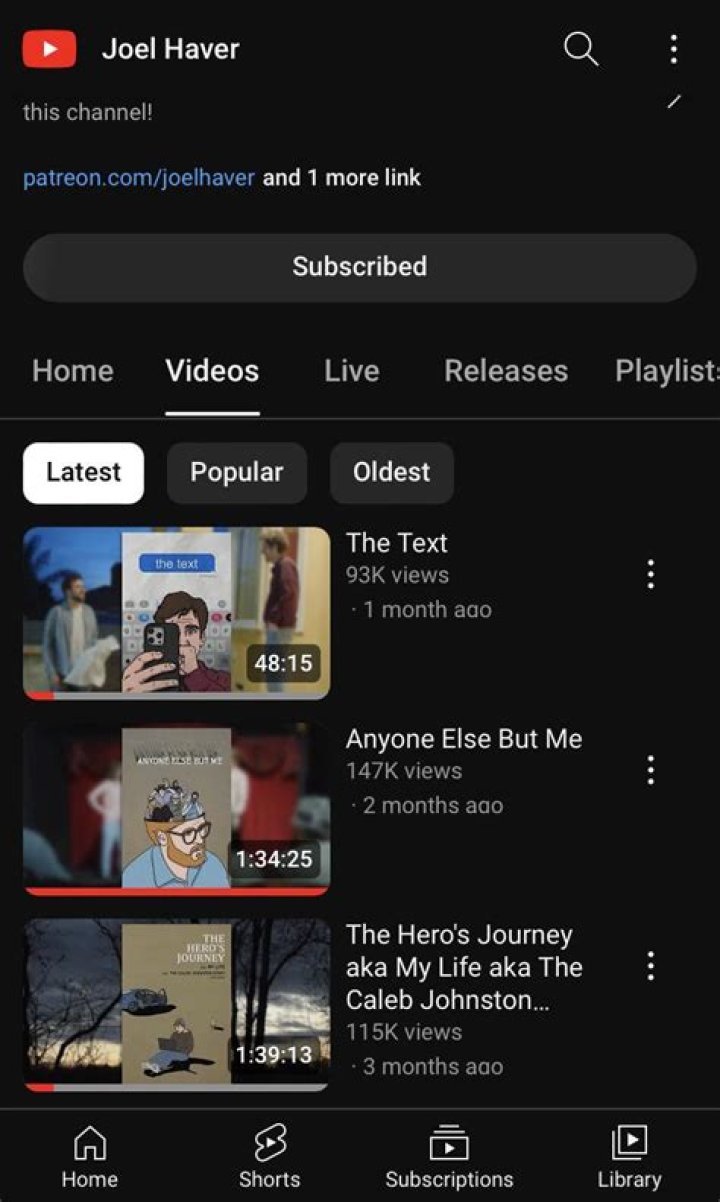This screenshot has width=720, height=1202.
Task: Go to the Shorts tab
Action: [x=269, y=1156]
